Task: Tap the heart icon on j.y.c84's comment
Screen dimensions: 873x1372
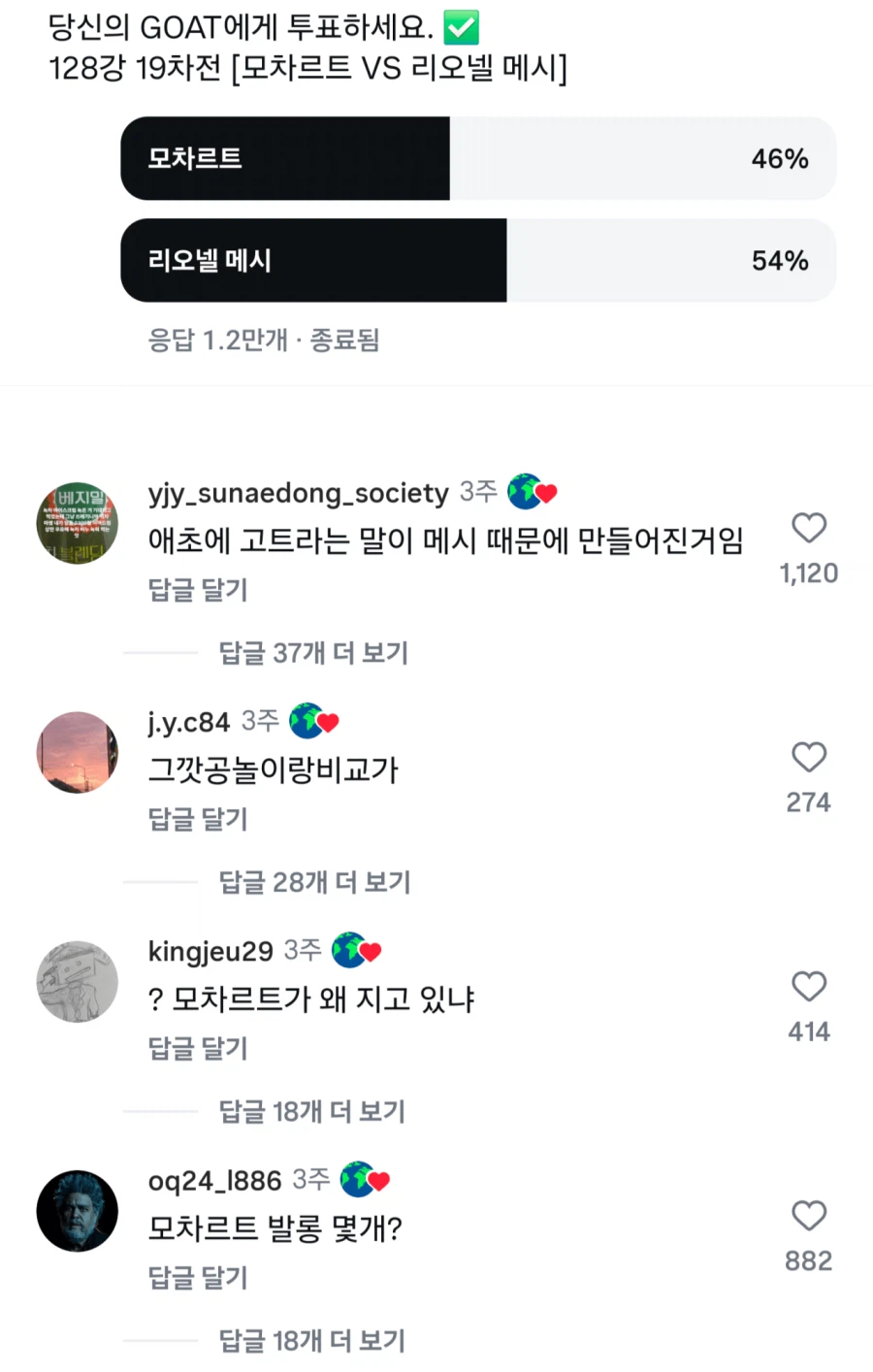Action: click(809, 758)
